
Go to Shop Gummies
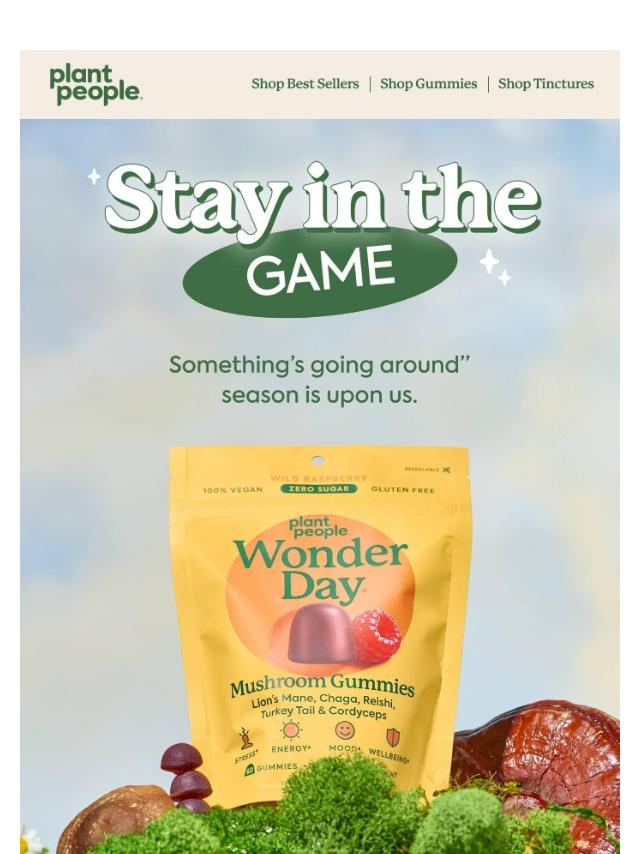point(428,84)
